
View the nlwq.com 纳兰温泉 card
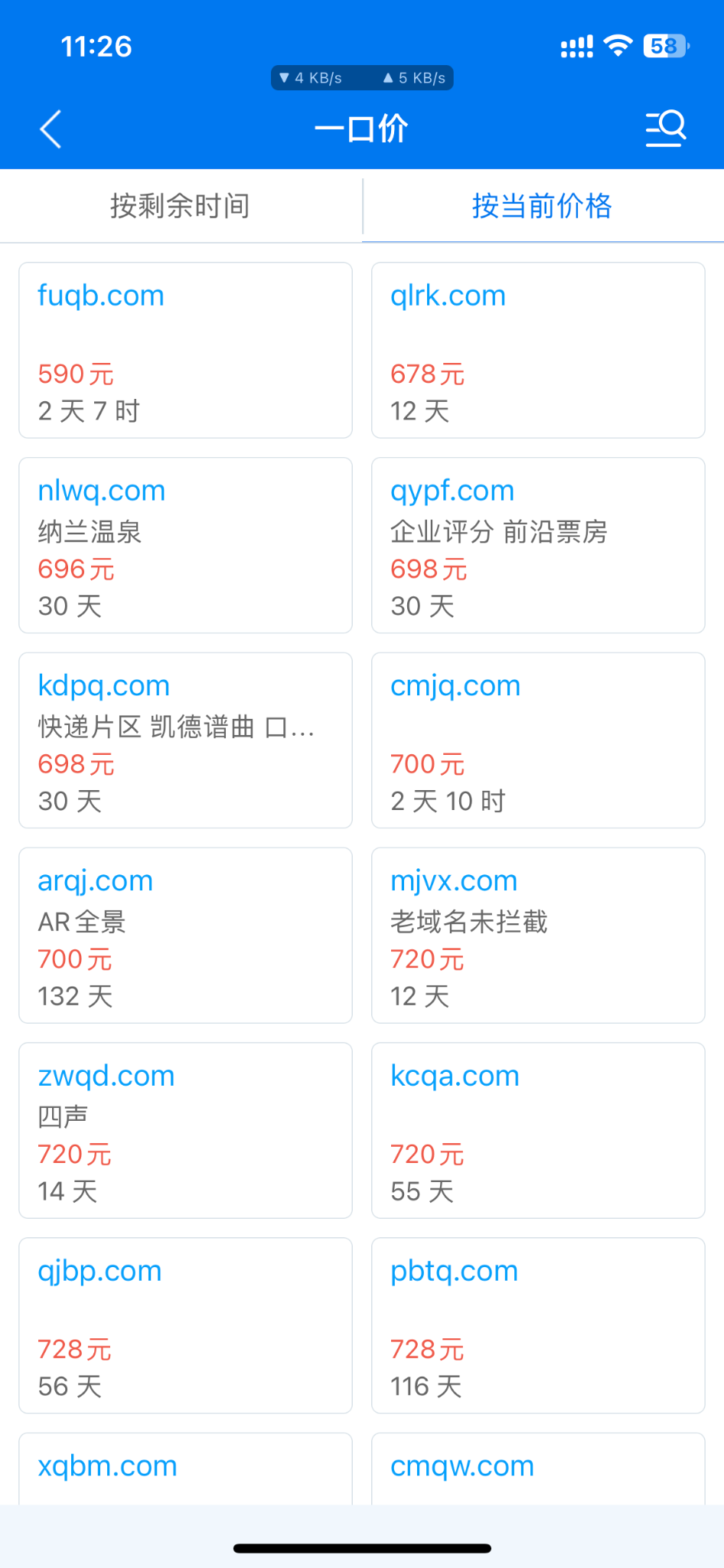tap(185, 545)
